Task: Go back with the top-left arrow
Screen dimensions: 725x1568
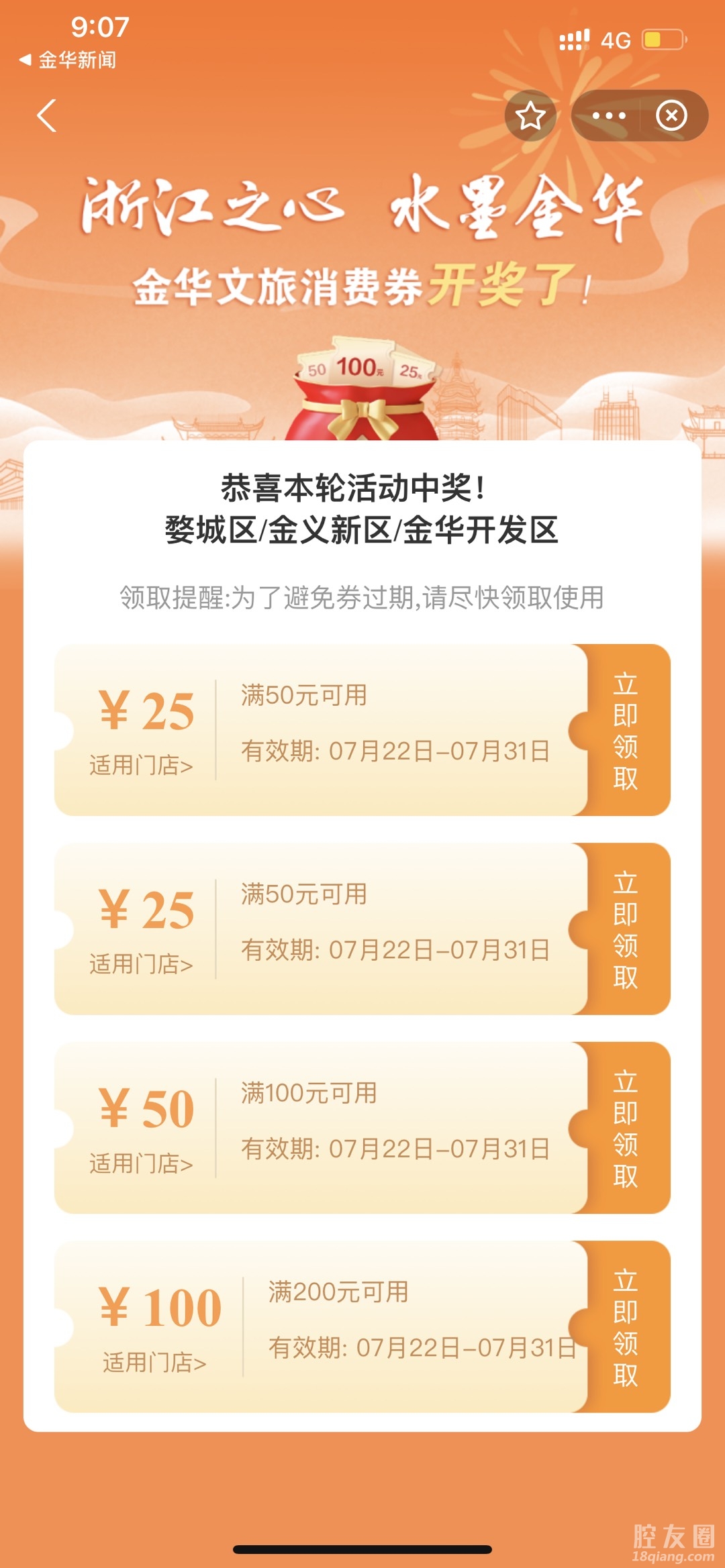Action: click(46, 115)
